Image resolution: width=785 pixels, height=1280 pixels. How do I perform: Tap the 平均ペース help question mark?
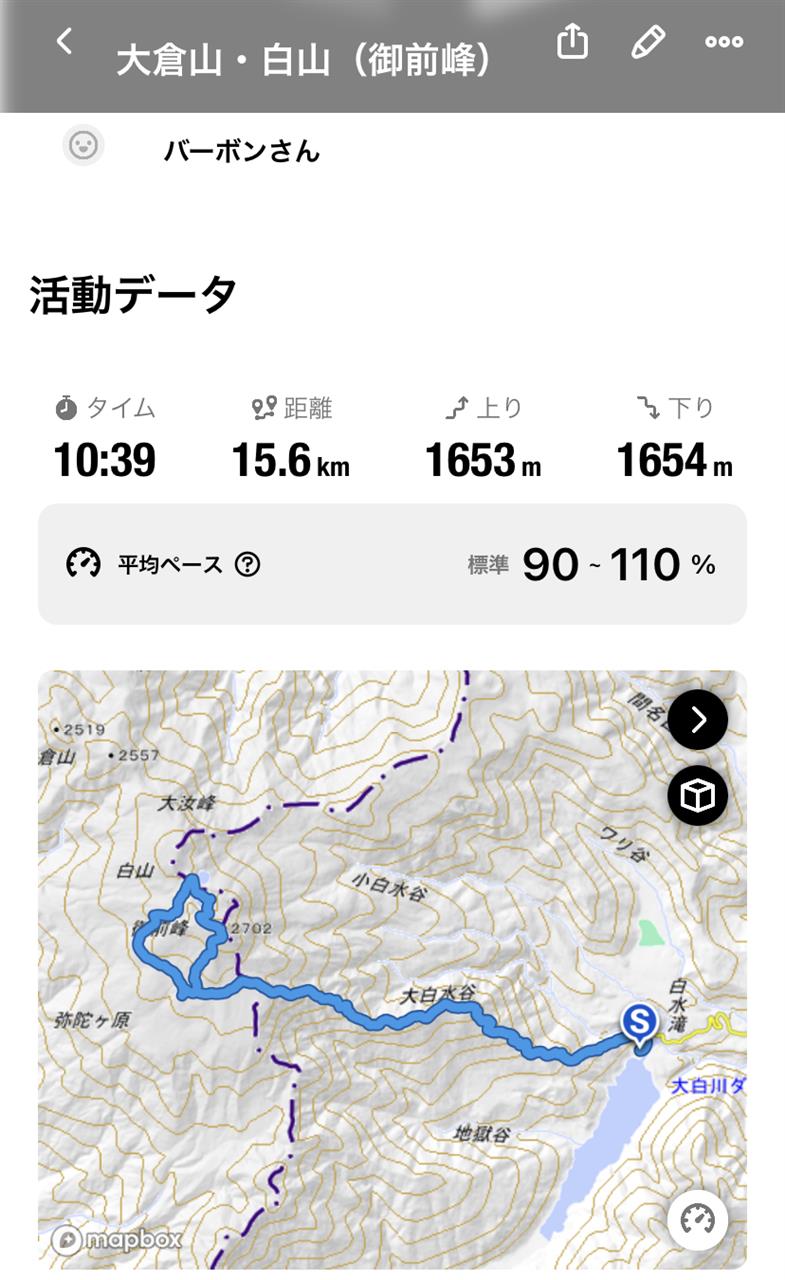tap(247, 565)
